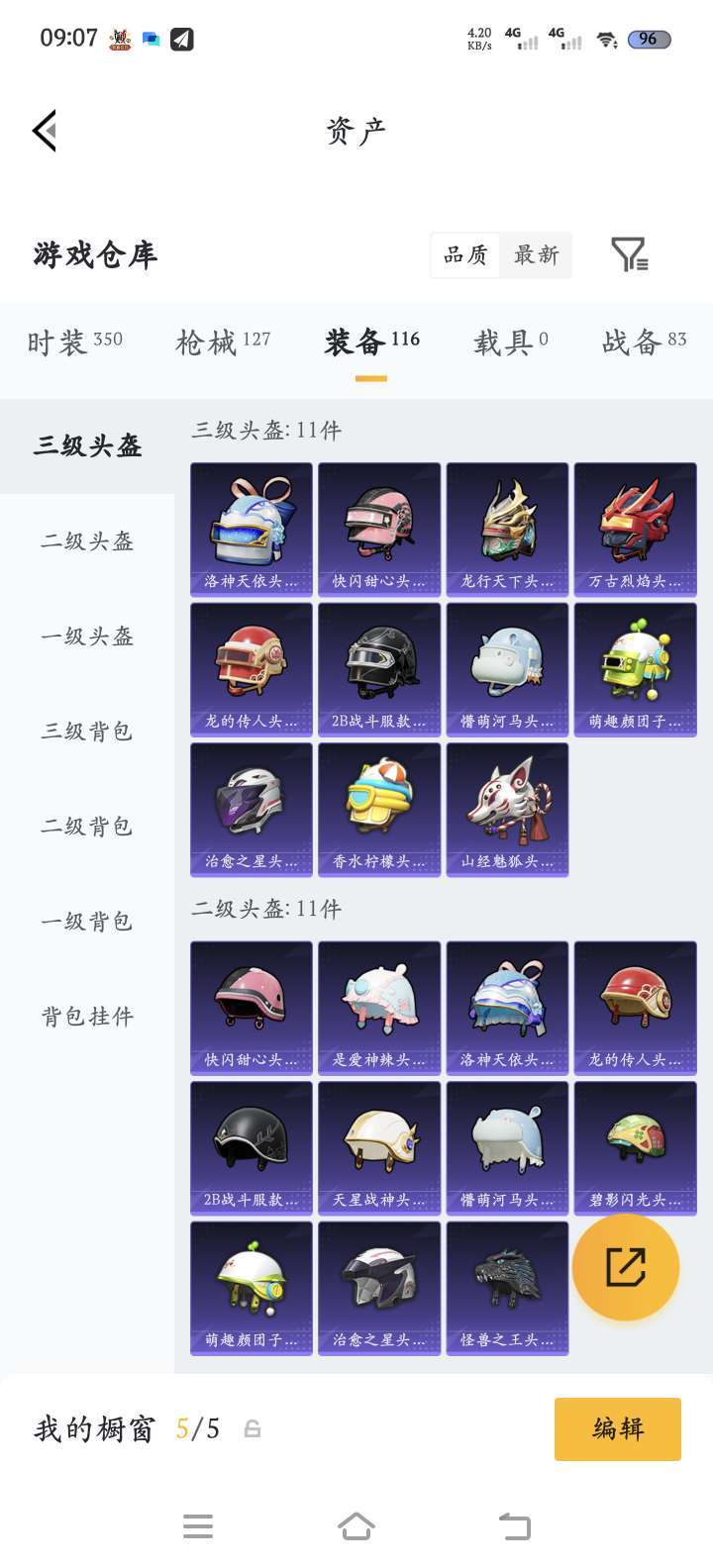Viewport: 713px width, 1568px height.
Task: Open the 万古烈焰 level-three helmet
Action: tap(636, 530)
